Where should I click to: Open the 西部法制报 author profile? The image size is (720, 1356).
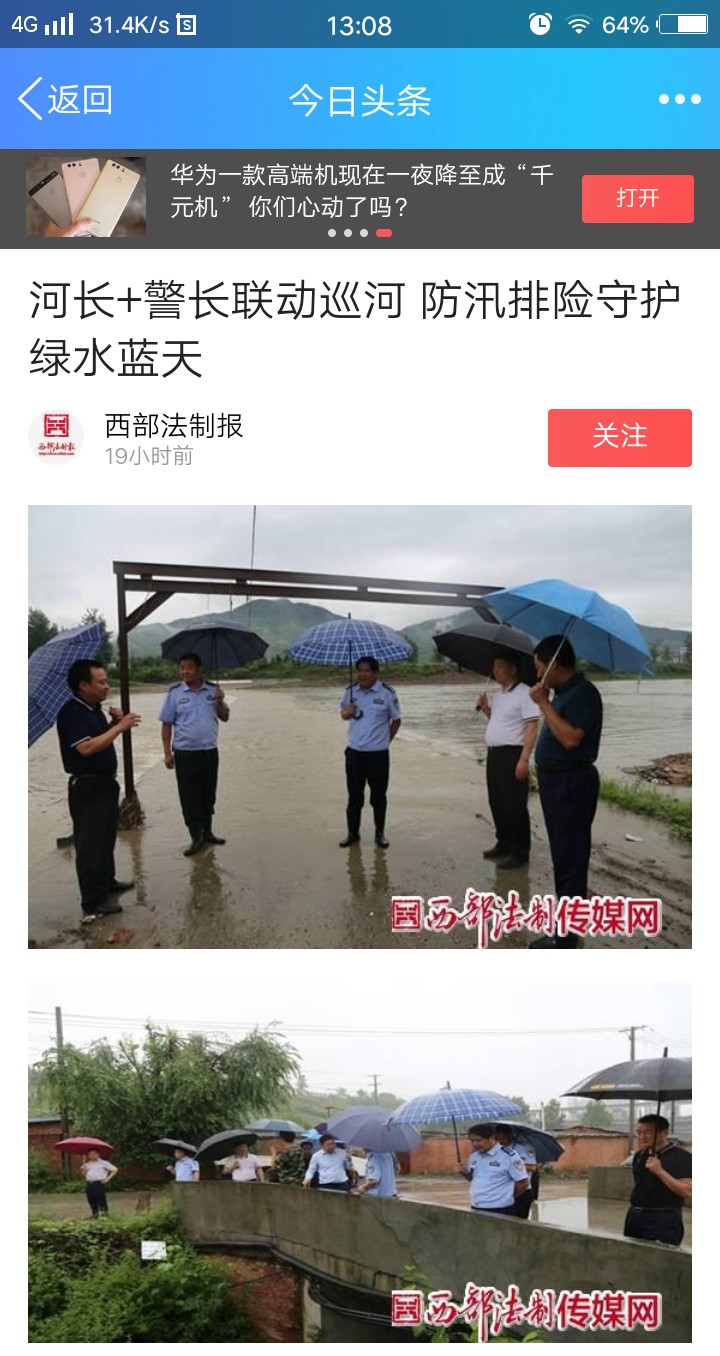[x=173, y=426]
